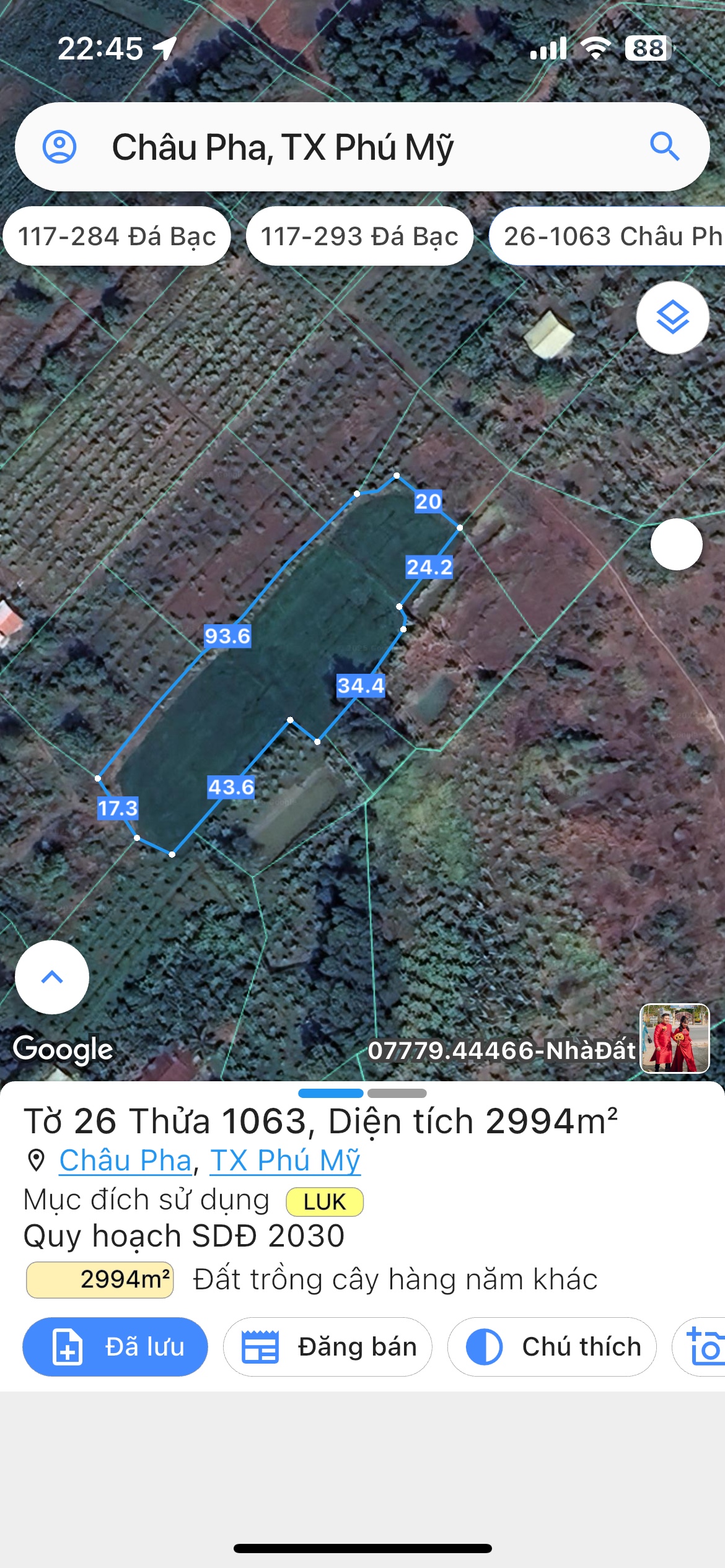Select the 117-284 Đá Bạc chip

pyautogui.click(x=117, y=237)
